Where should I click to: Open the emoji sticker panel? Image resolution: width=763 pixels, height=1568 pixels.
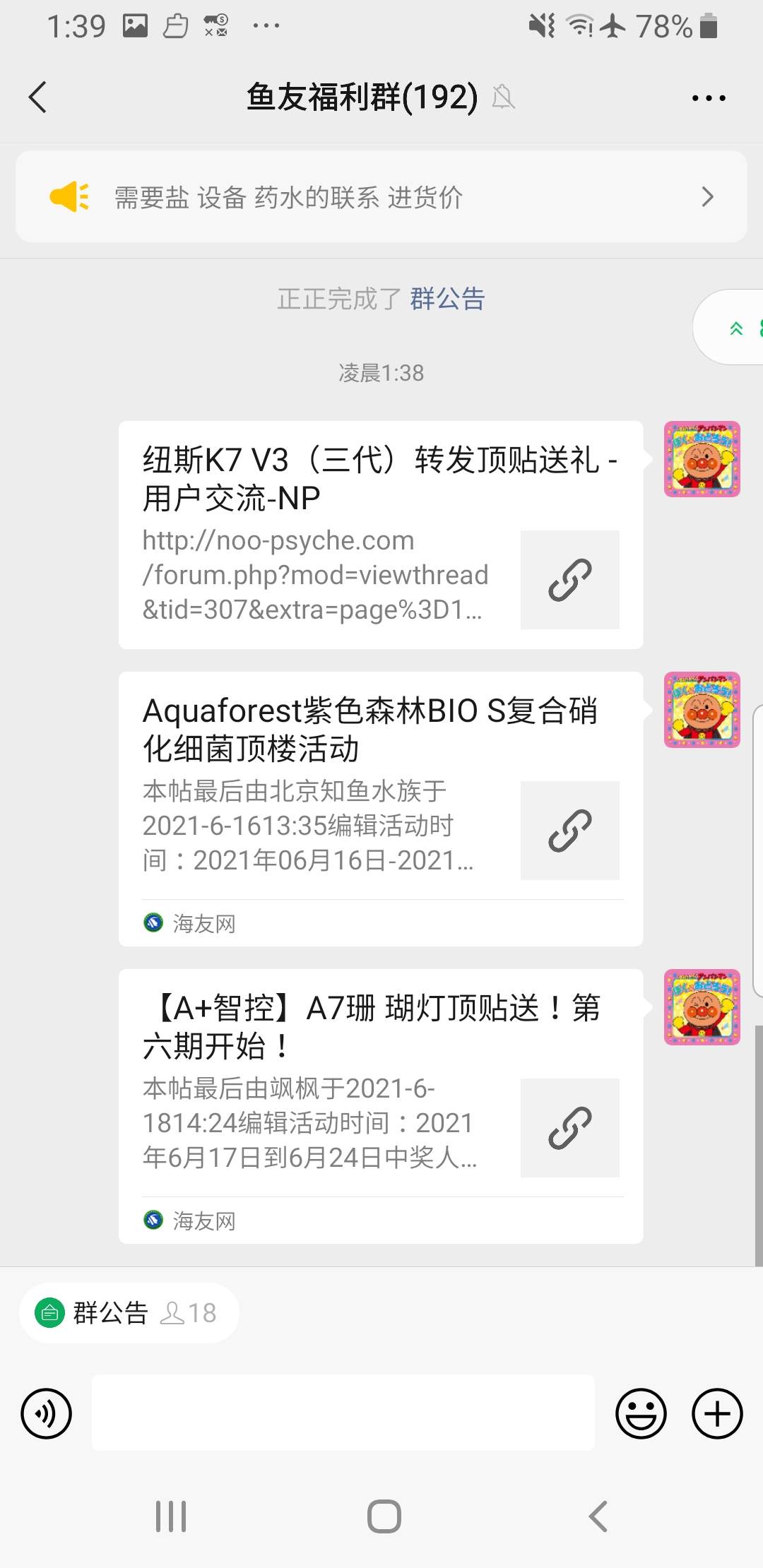click(641, 1413)
